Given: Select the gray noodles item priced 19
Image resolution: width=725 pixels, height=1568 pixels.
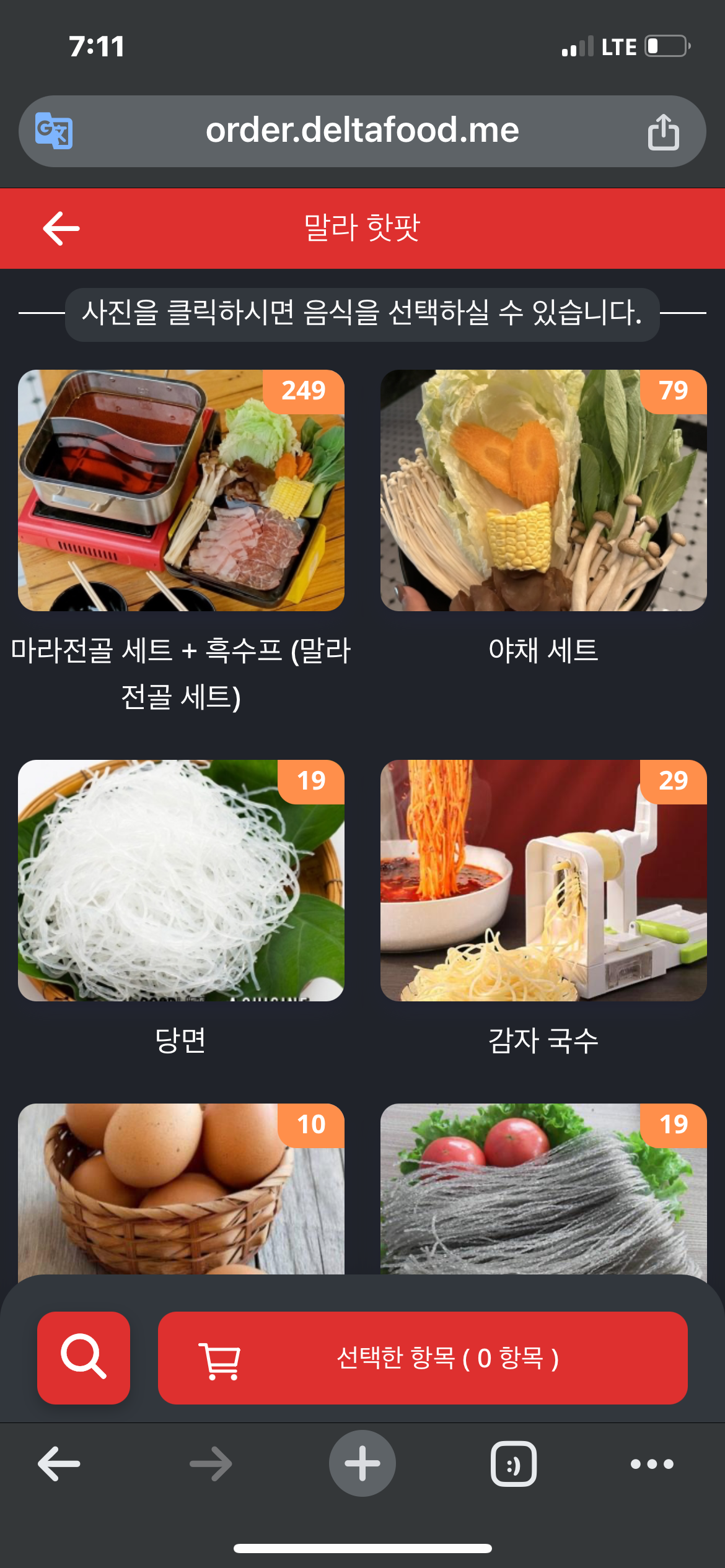Looking at the screenshot, I should [543, 1189].
